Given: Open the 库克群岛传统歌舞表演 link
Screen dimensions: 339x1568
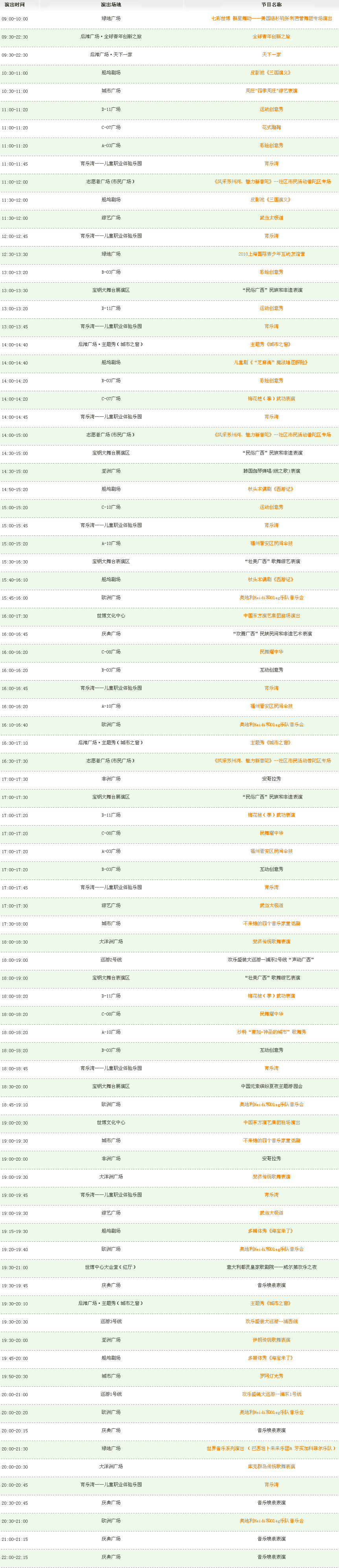Looking at the screenshot, I should (271, 1466).
